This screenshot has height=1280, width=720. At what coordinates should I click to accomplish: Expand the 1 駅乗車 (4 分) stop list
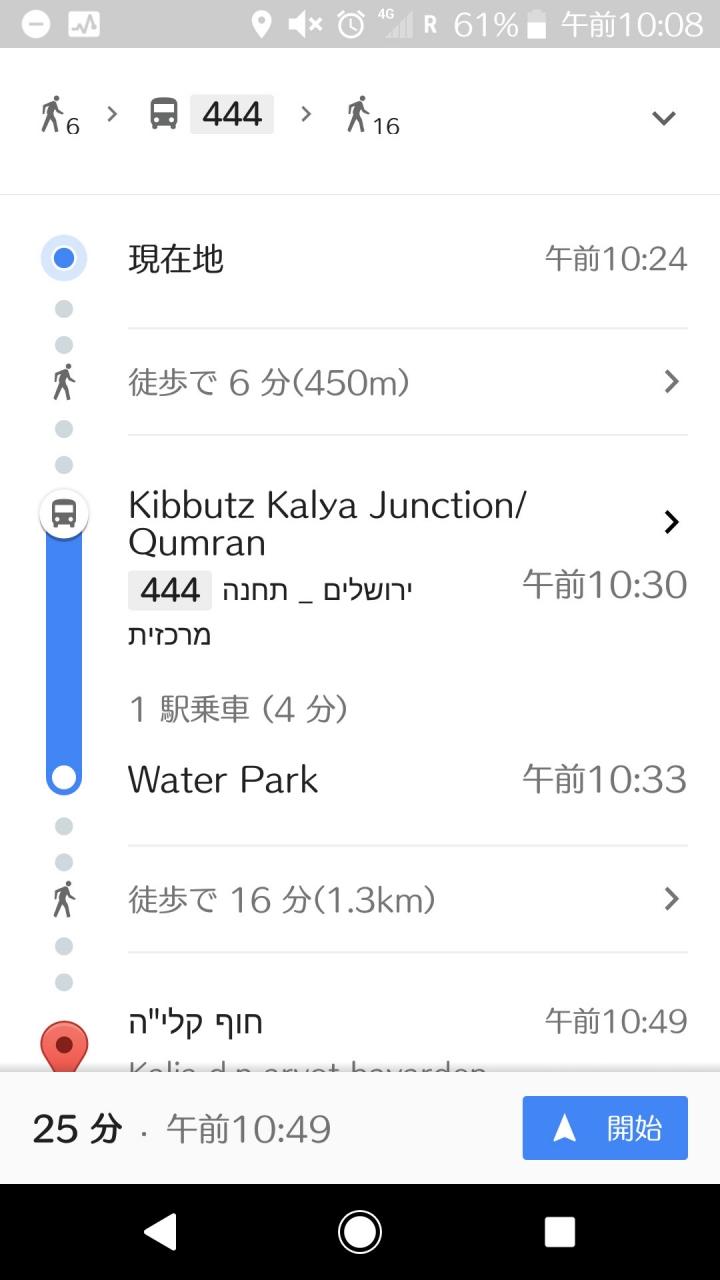238,710
